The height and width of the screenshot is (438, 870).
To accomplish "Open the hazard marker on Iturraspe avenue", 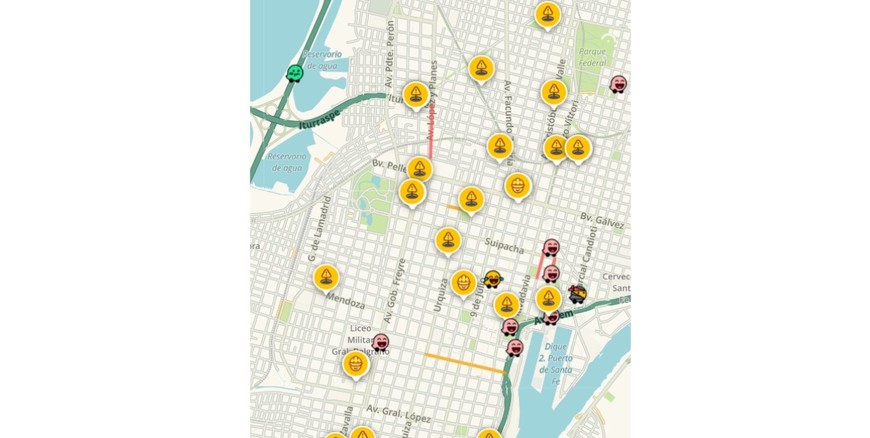I will pyautogui.click(x=416, y=95).
